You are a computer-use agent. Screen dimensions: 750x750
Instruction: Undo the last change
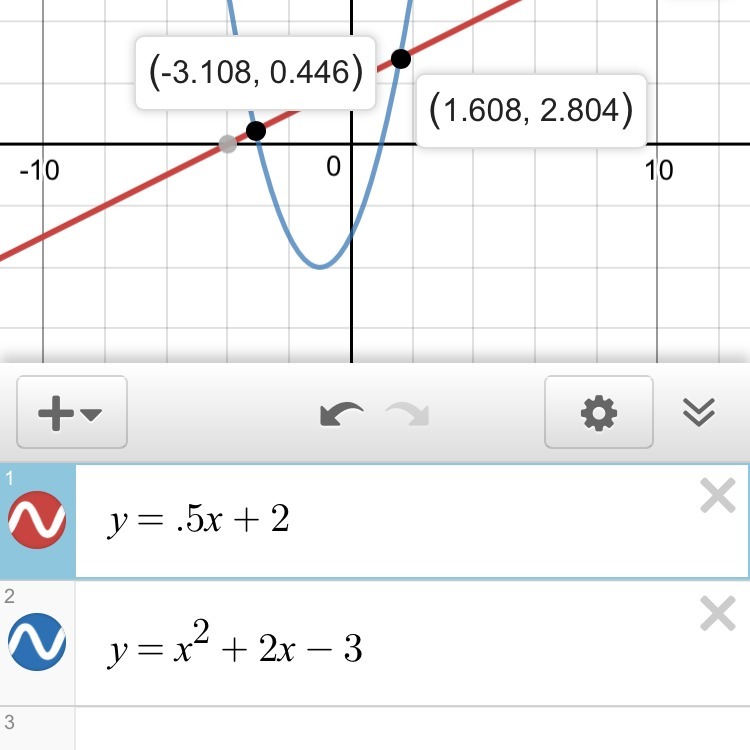(341, 412)
